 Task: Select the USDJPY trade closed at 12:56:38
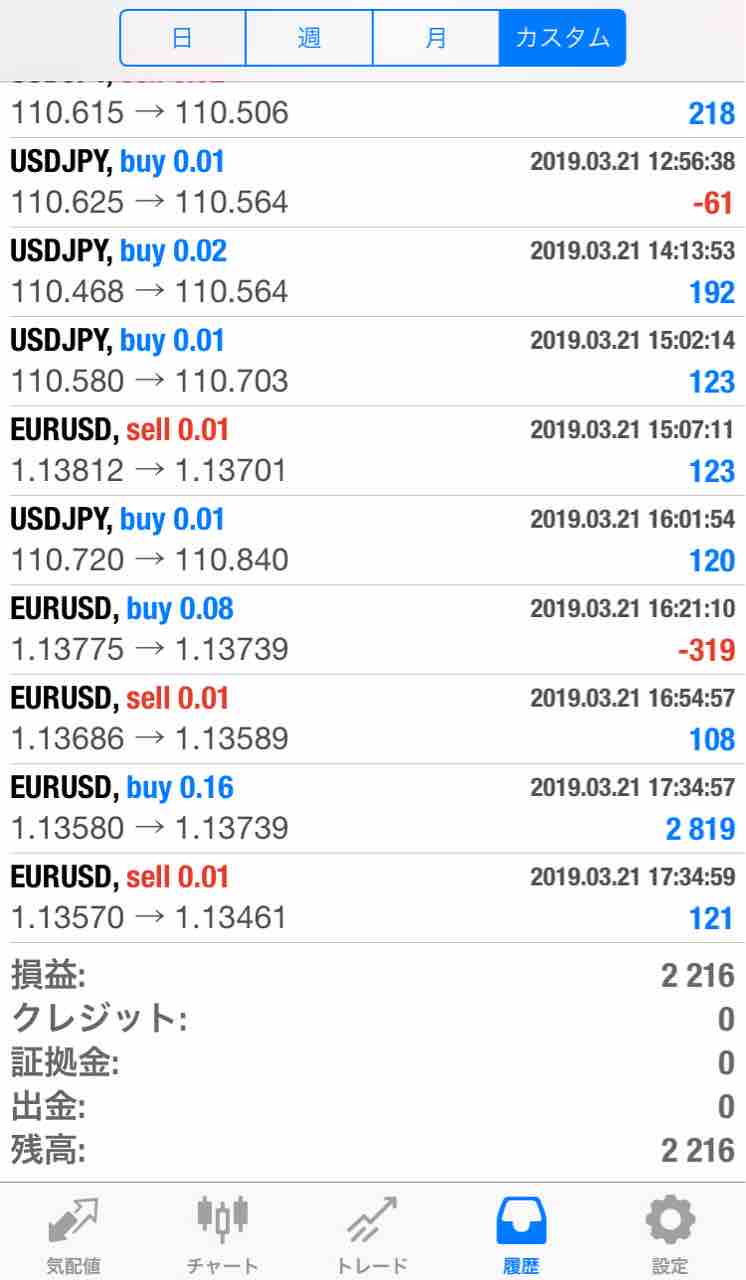pyautogui.click(x=372, y=182)
